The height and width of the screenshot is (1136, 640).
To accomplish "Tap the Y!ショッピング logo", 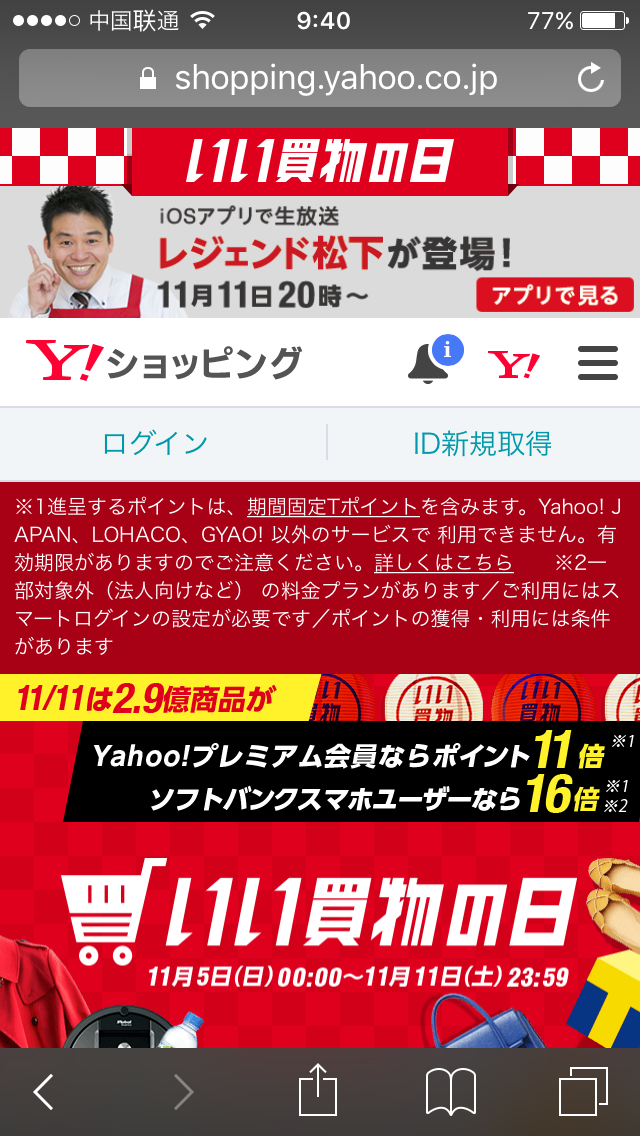I will tap(163, 362).
